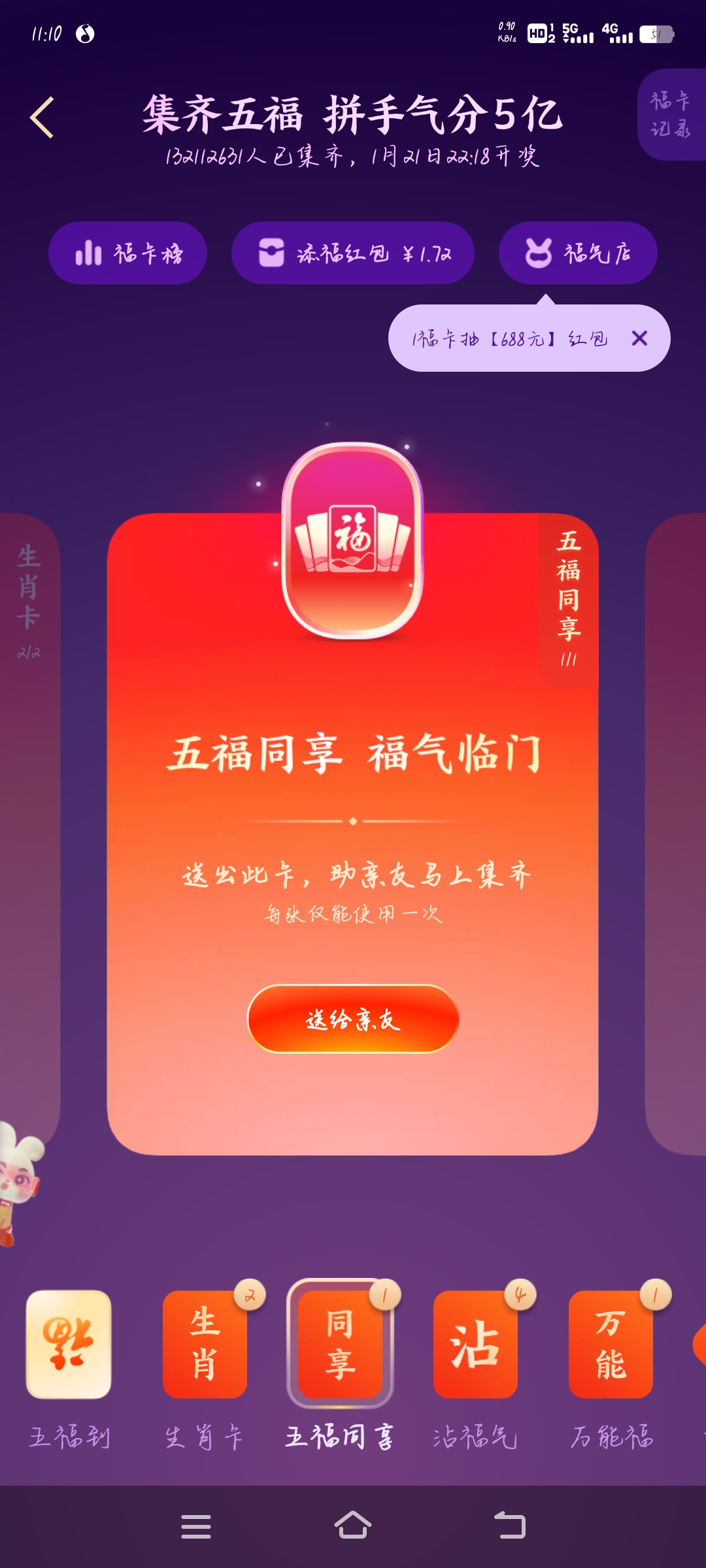Viewport: 706px width, 1568px height.
Task: Open recent apps from navigation bar
Action: (x=195, y=1527)
